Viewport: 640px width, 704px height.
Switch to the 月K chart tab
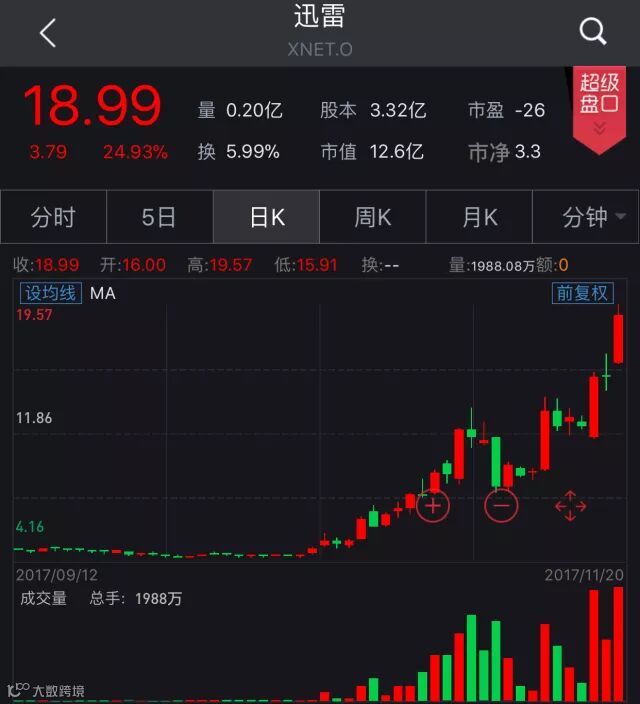[479, 217]
